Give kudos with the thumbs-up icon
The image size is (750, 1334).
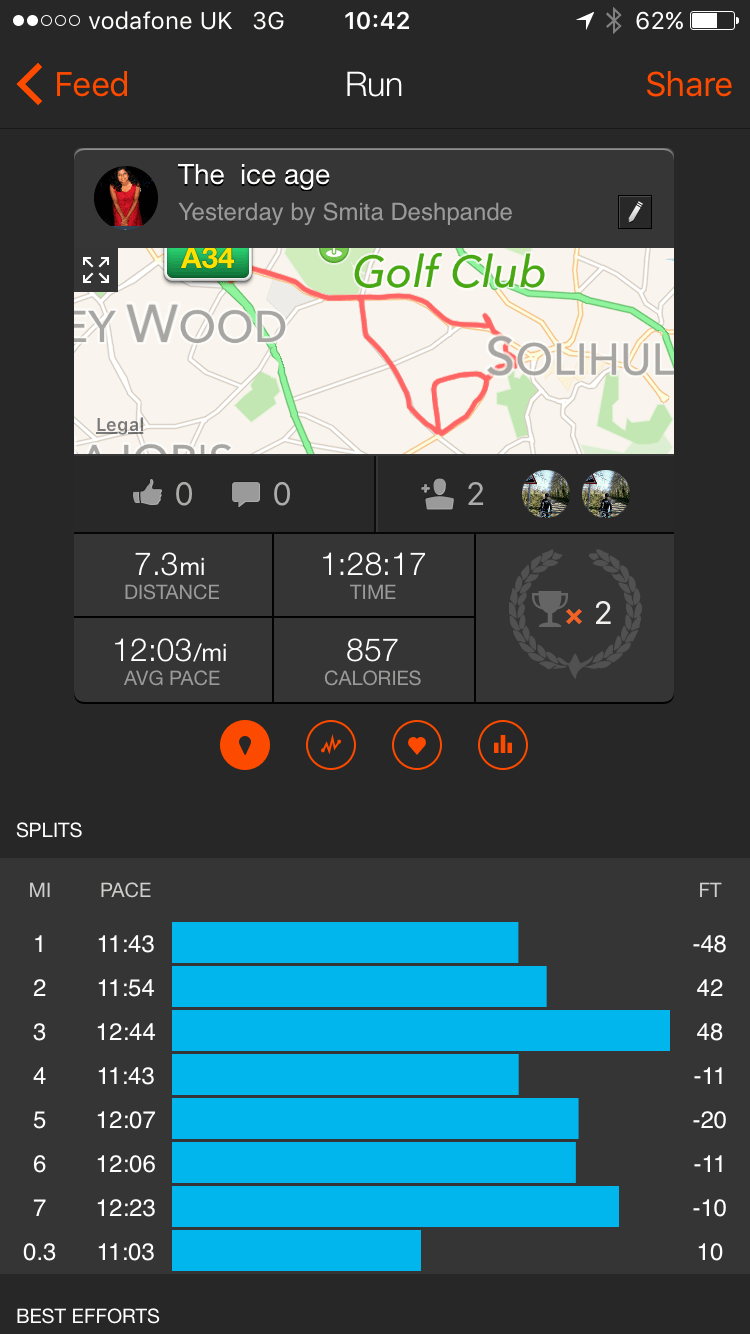pos(149,494)
